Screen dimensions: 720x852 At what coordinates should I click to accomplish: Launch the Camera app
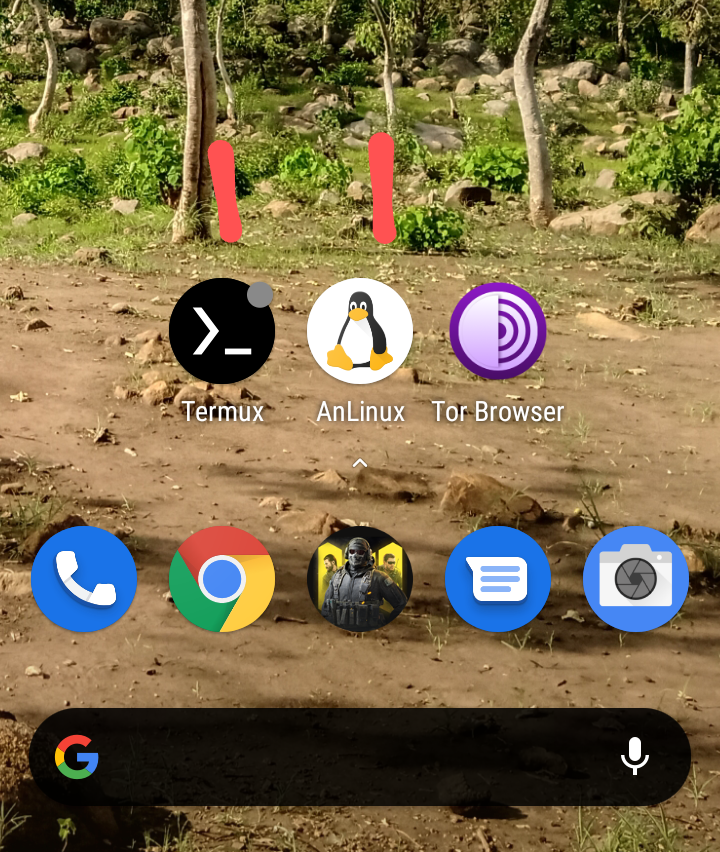pyautogui.click(x=636, y=579)
